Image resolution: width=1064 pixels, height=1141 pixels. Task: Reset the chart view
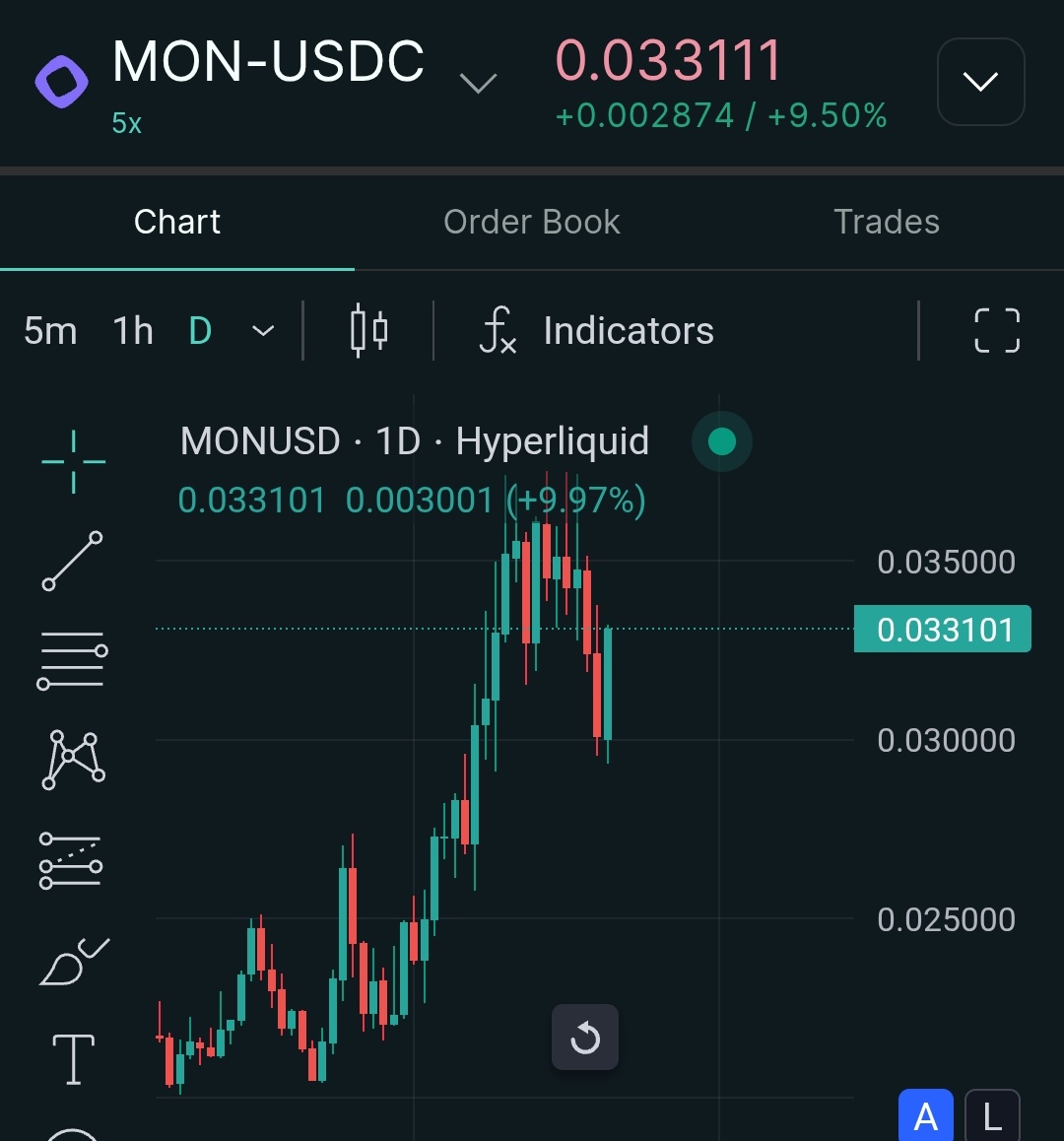coord(585,1038)
